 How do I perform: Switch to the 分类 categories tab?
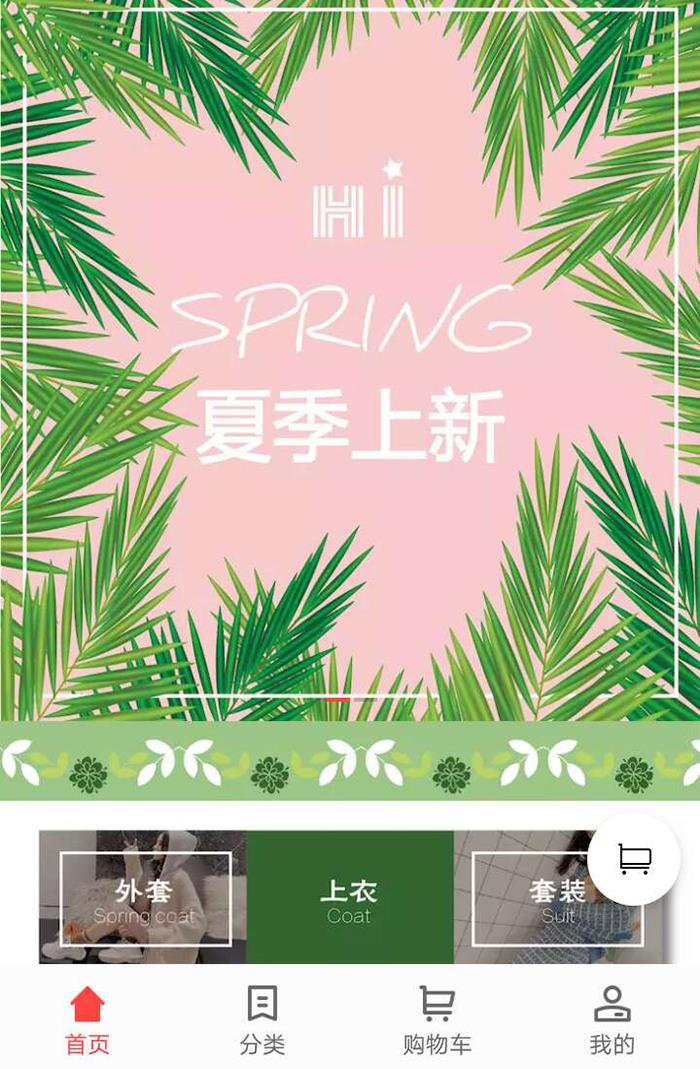[x=262, y=1019]
